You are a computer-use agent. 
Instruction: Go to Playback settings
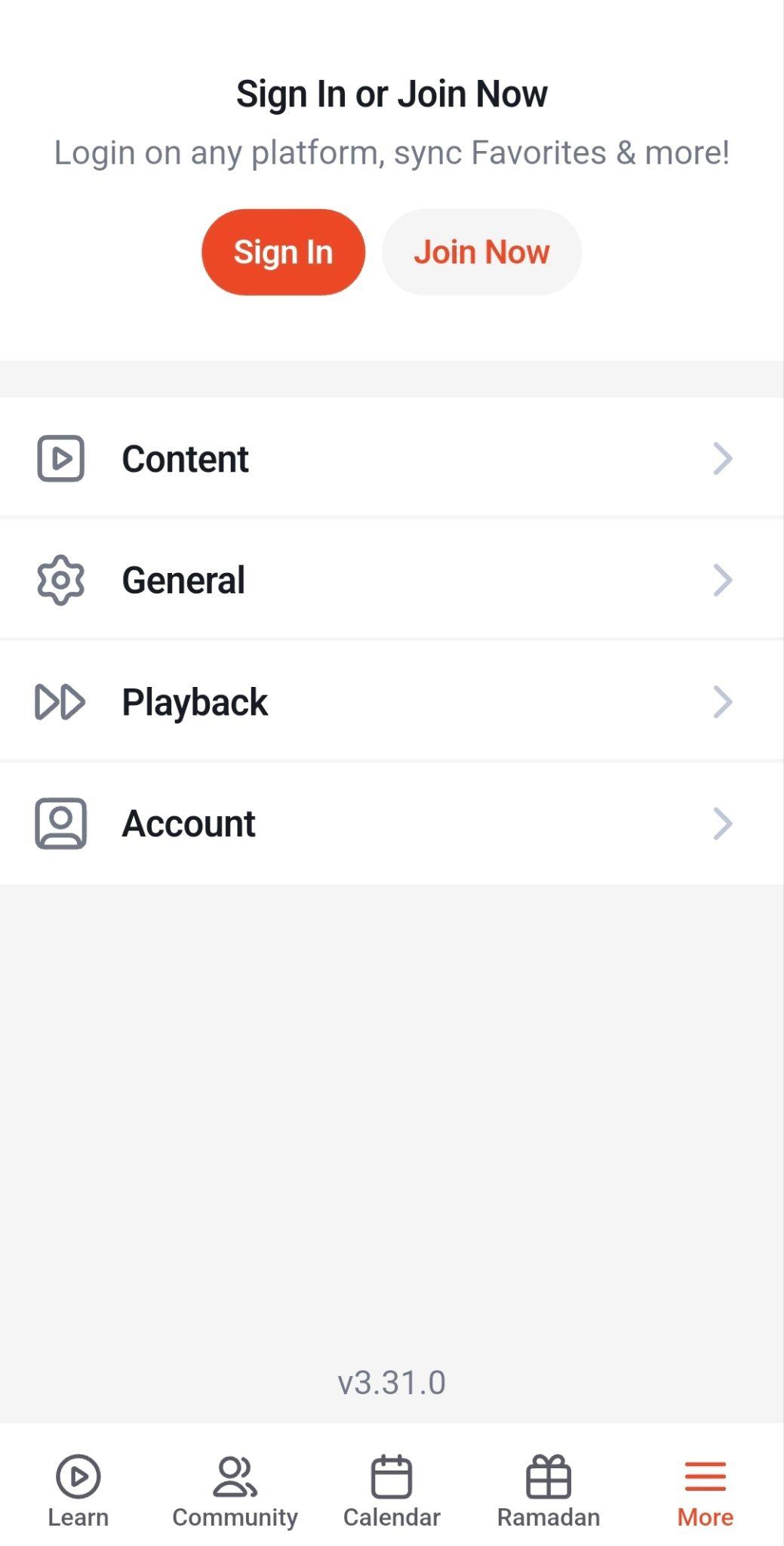tap(391, 701)
